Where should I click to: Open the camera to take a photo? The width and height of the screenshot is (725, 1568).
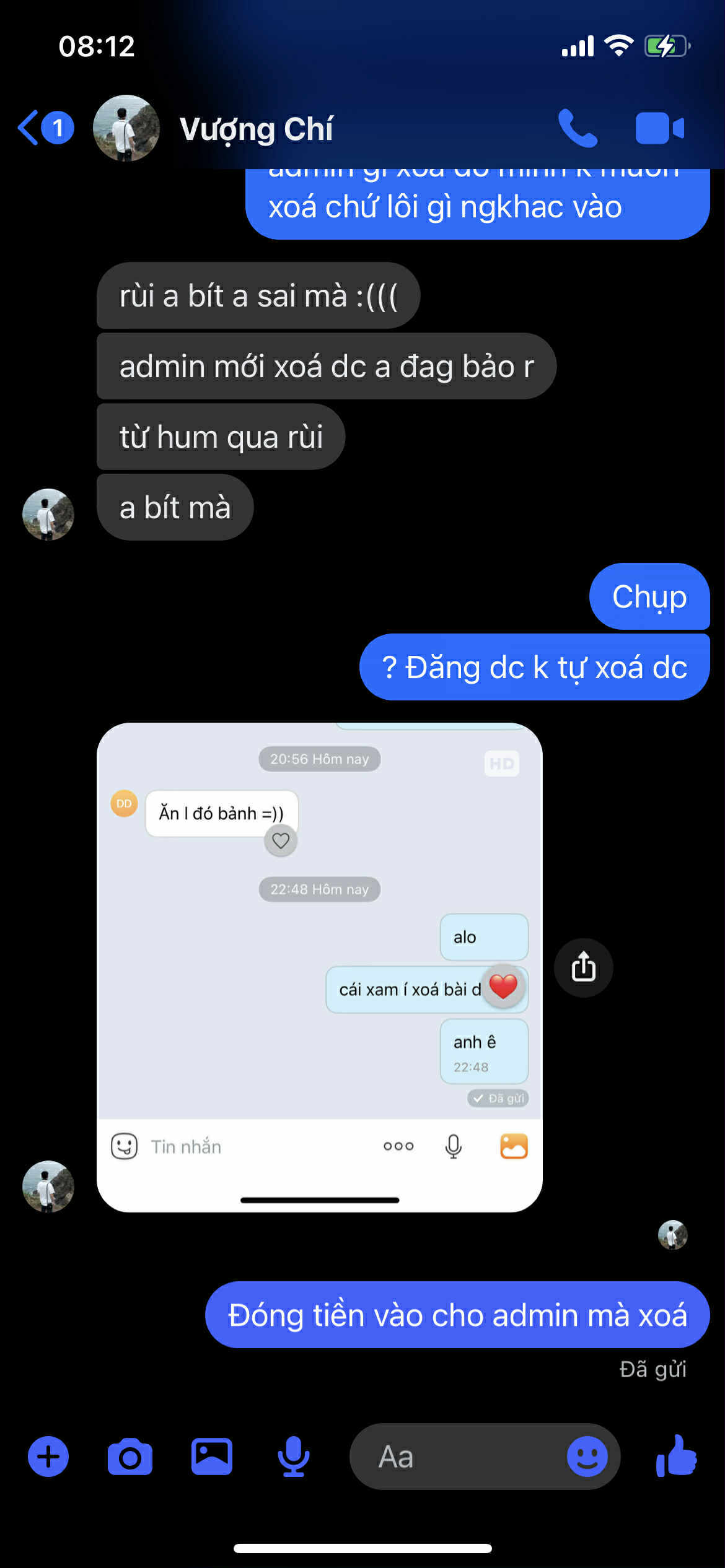pos(130,1457)
